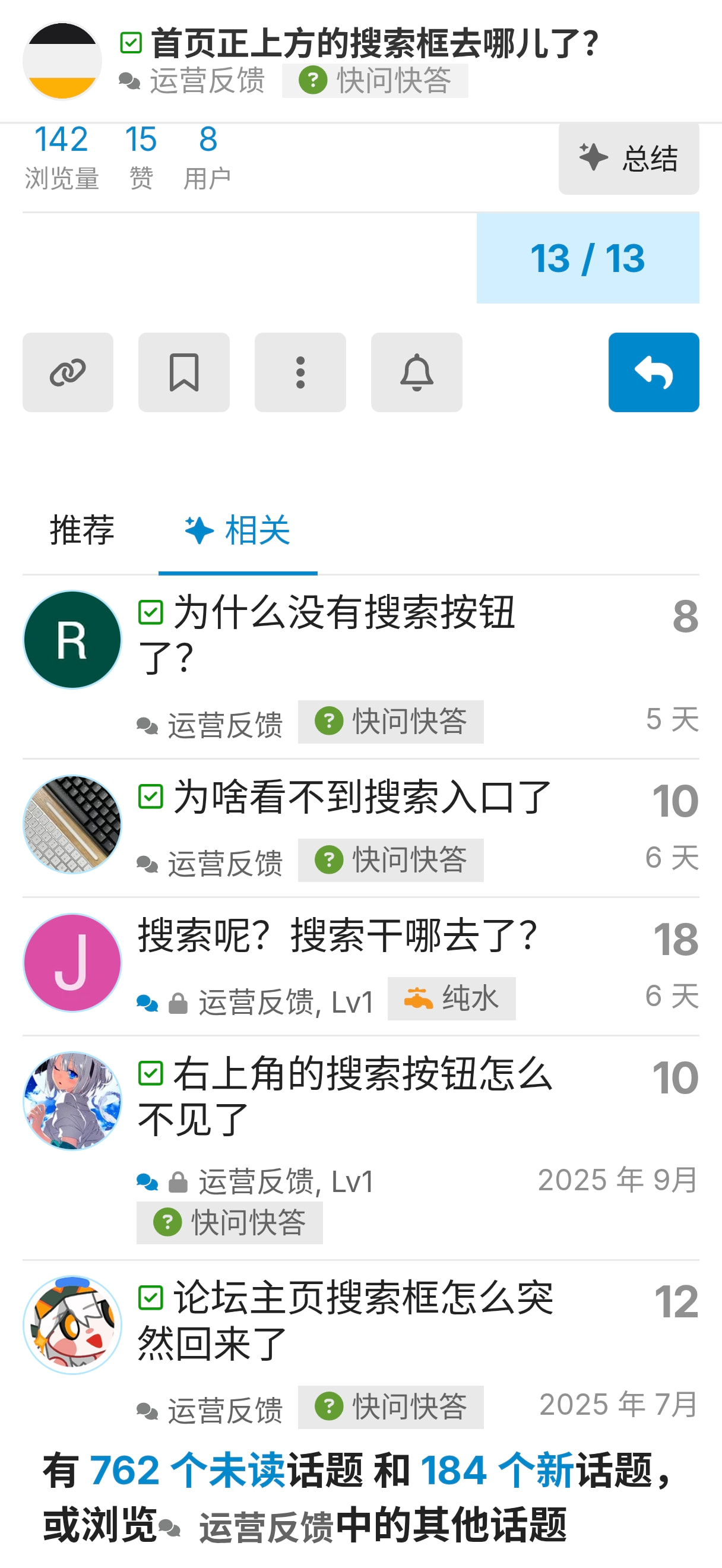View the 184 个新 new topics

point(497,1470)
